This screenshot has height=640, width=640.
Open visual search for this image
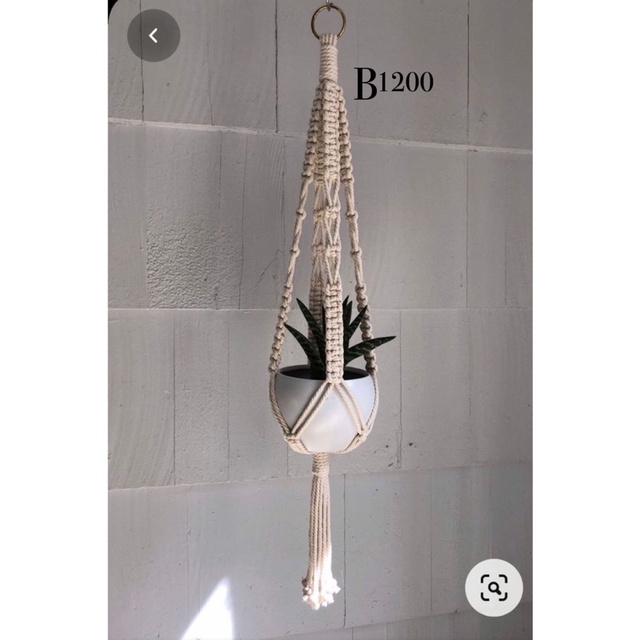493,587
